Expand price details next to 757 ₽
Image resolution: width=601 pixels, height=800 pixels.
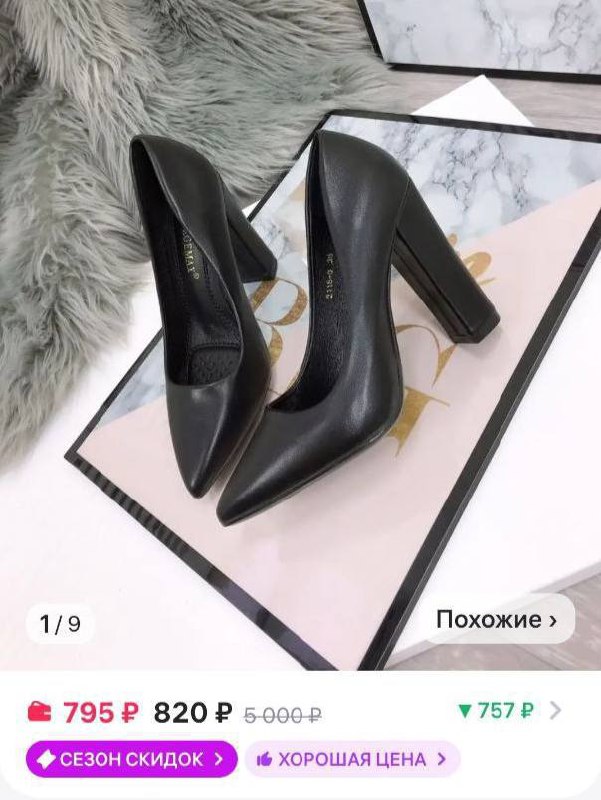coord(556,711)
